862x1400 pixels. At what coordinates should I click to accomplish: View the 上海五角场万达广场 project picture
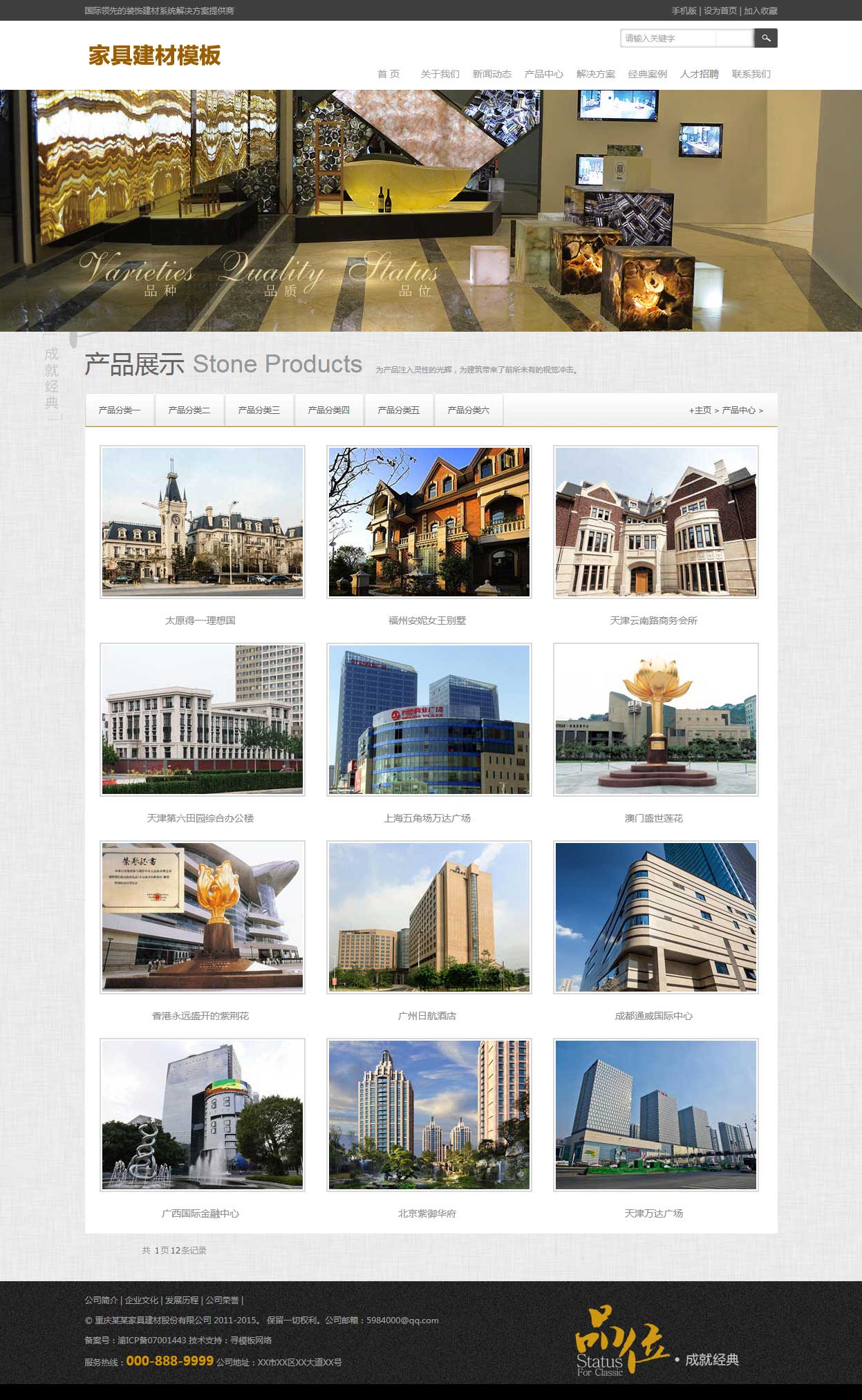click(429, 719)
